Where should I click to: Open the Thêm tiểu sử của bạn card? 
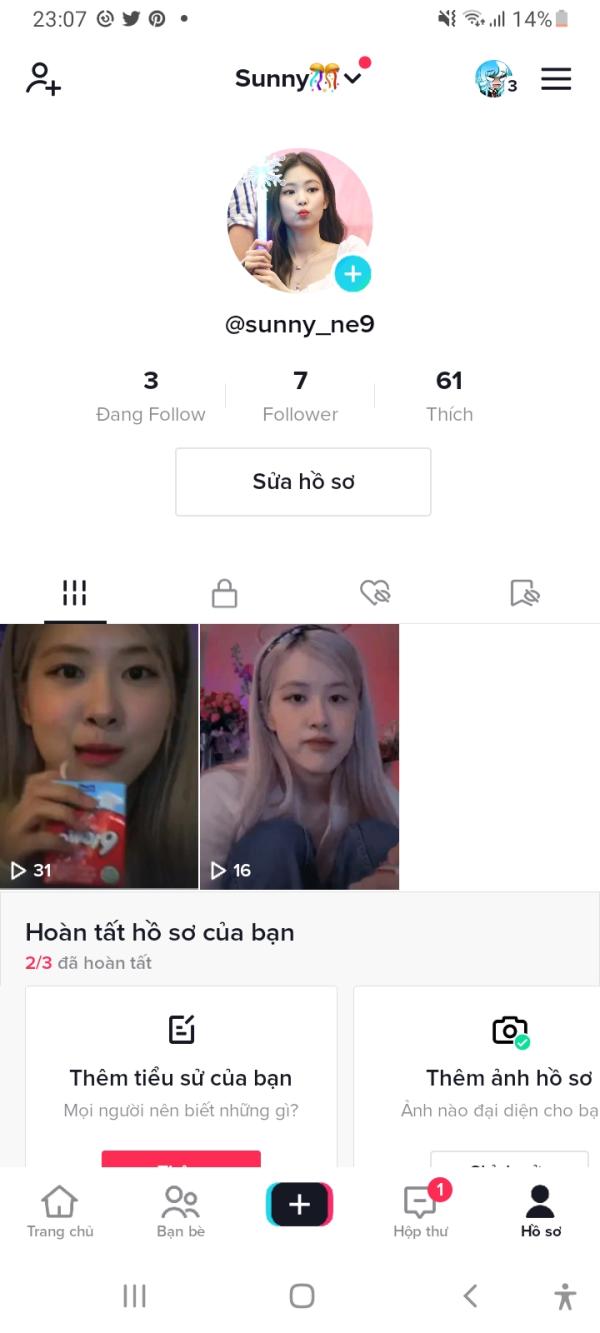click(x=181, y=1076)
